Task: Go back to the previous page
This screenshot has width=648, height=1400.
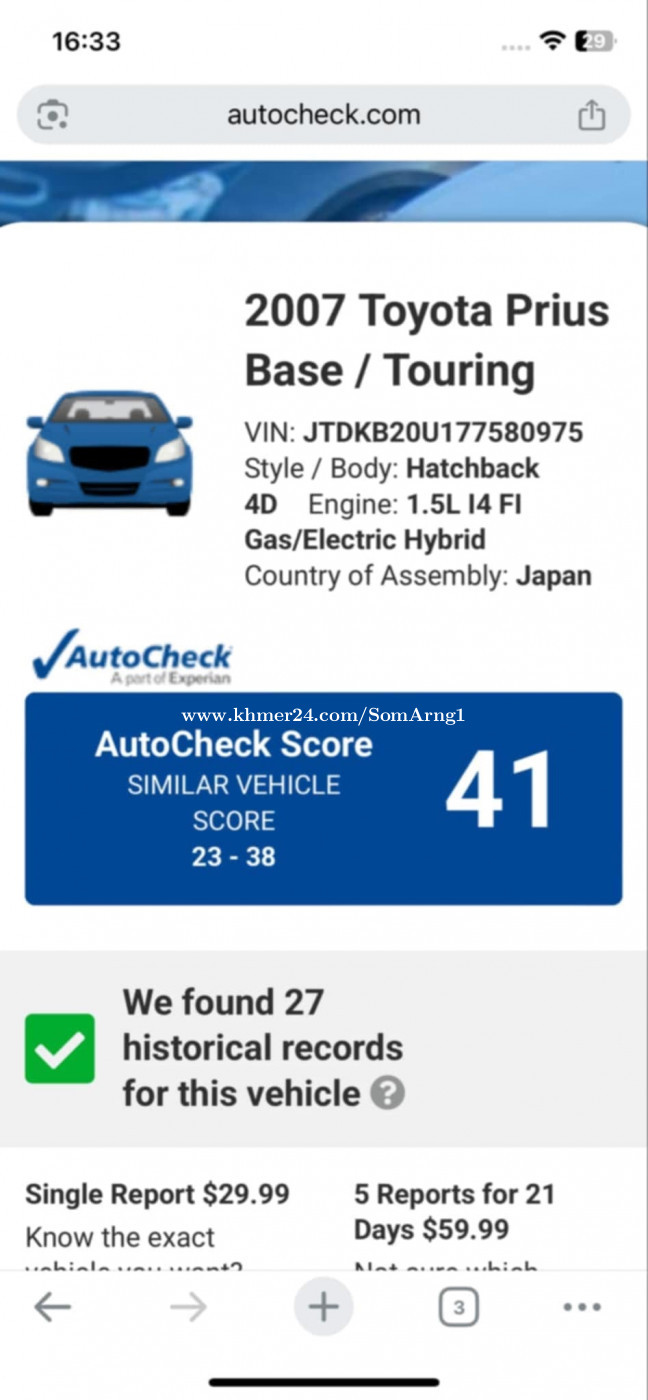Action: [52, 1307]
